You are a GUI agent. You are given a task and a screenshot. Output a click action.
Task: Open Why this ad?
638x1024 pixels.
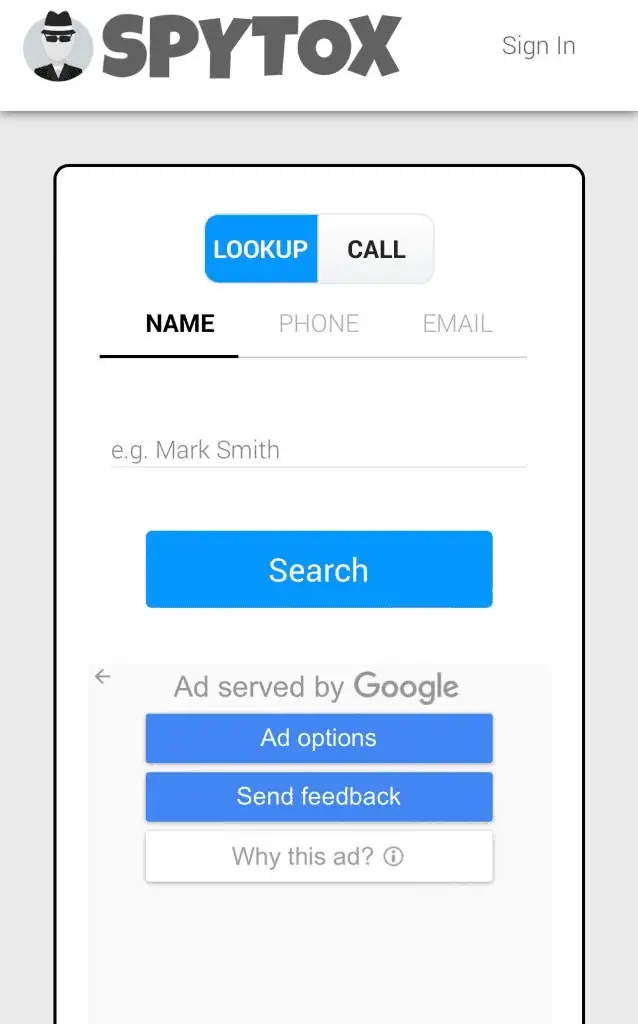(x=319, y=856)
